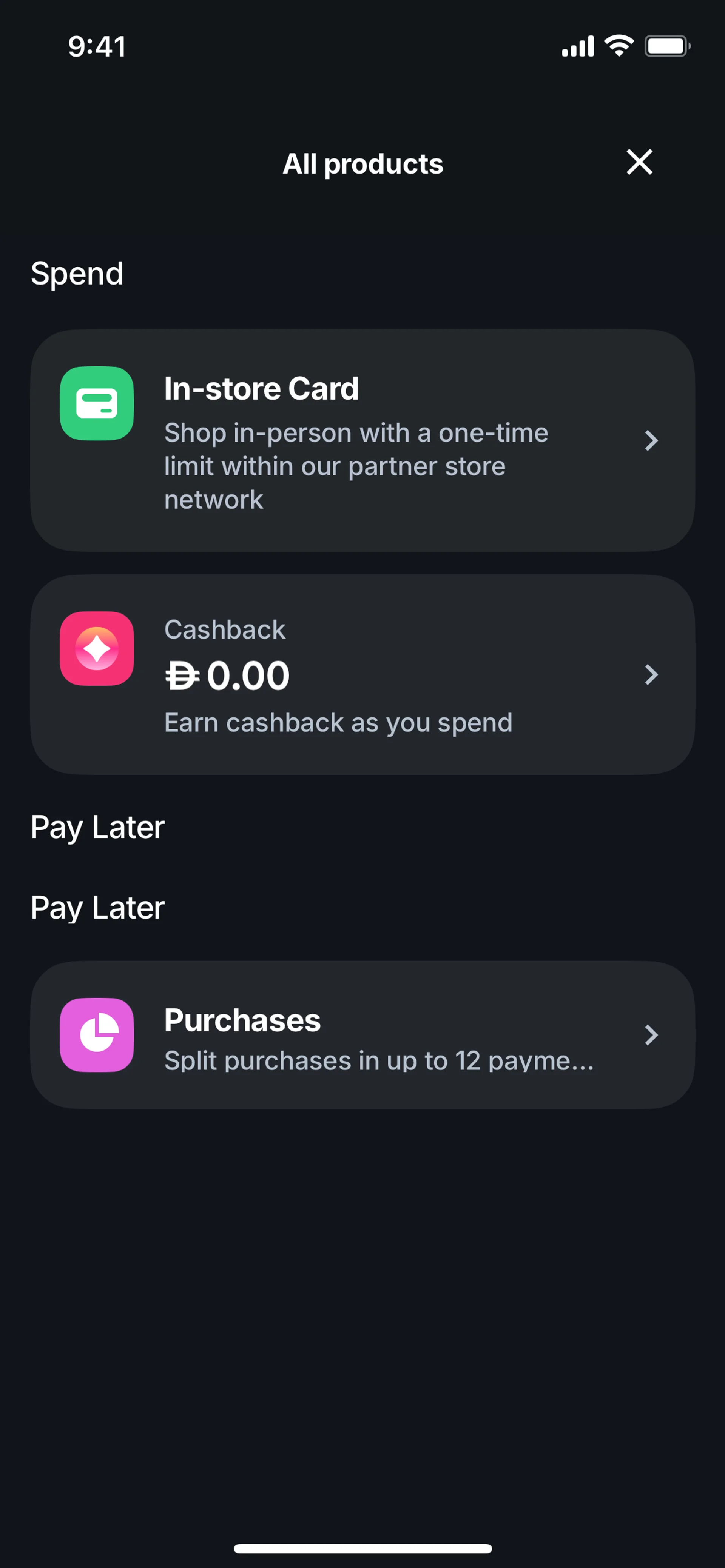Open the In-store Card product
725x1568 pixels.
click(x=362, y=441)
